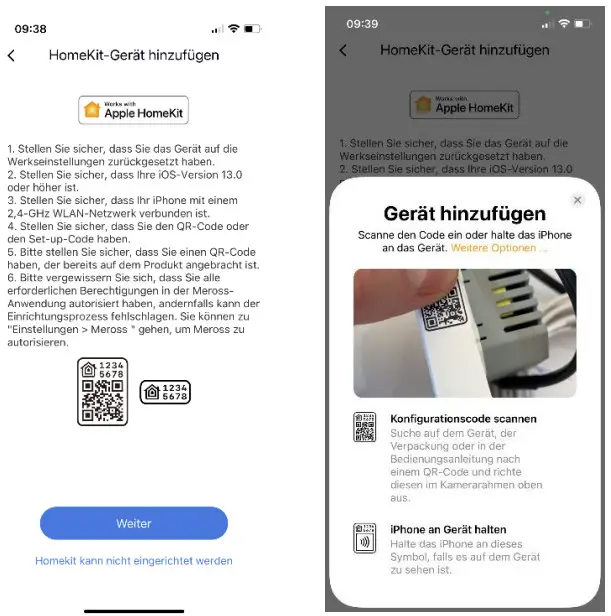Open 'Homekit kann nicht eingerichtet werden' link
Viewport: 611px width, 616px height.
[x=134, y=561]
